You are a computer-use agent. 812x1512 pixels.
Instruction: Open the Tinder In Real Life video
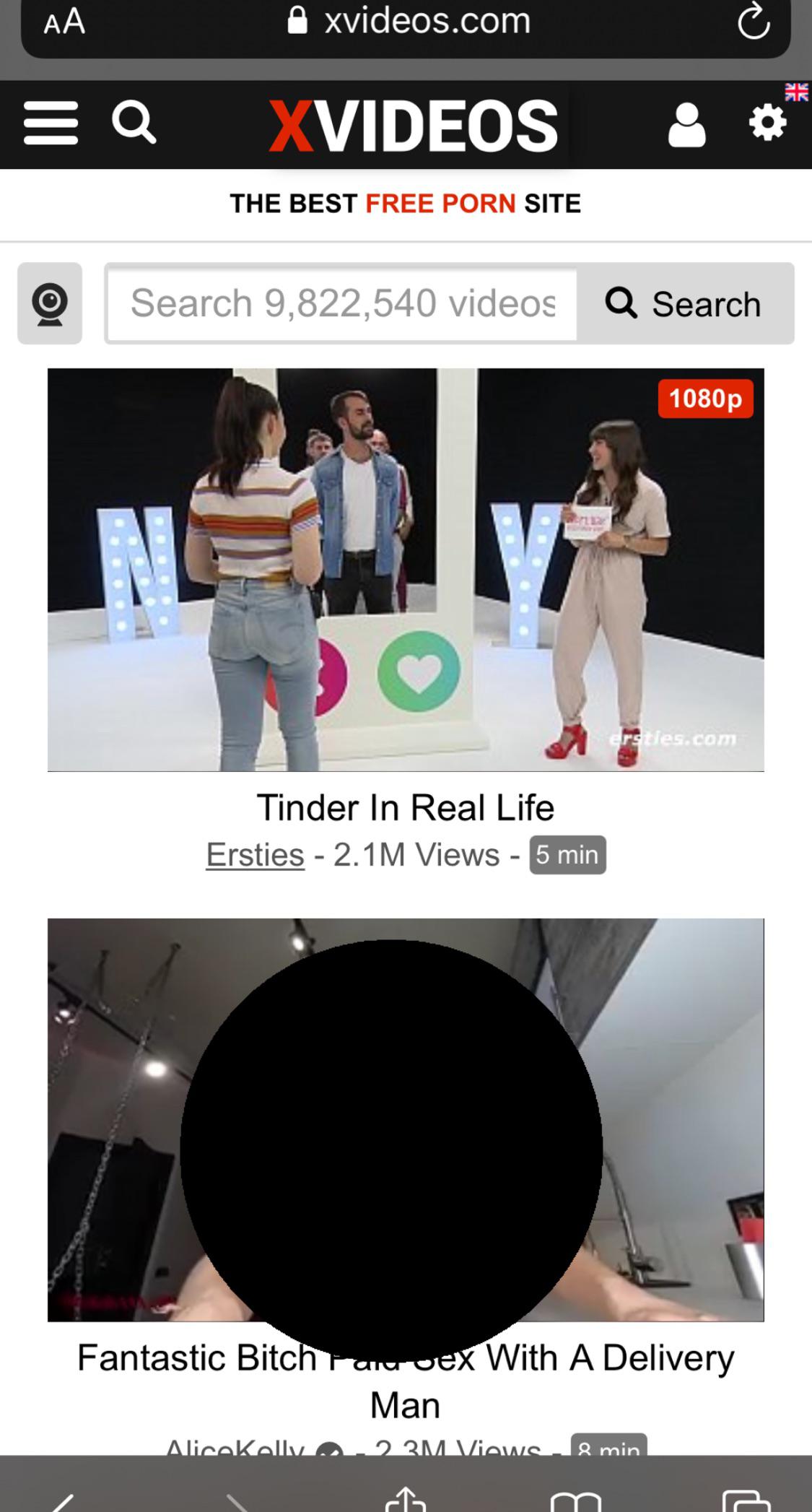point(405,570)
